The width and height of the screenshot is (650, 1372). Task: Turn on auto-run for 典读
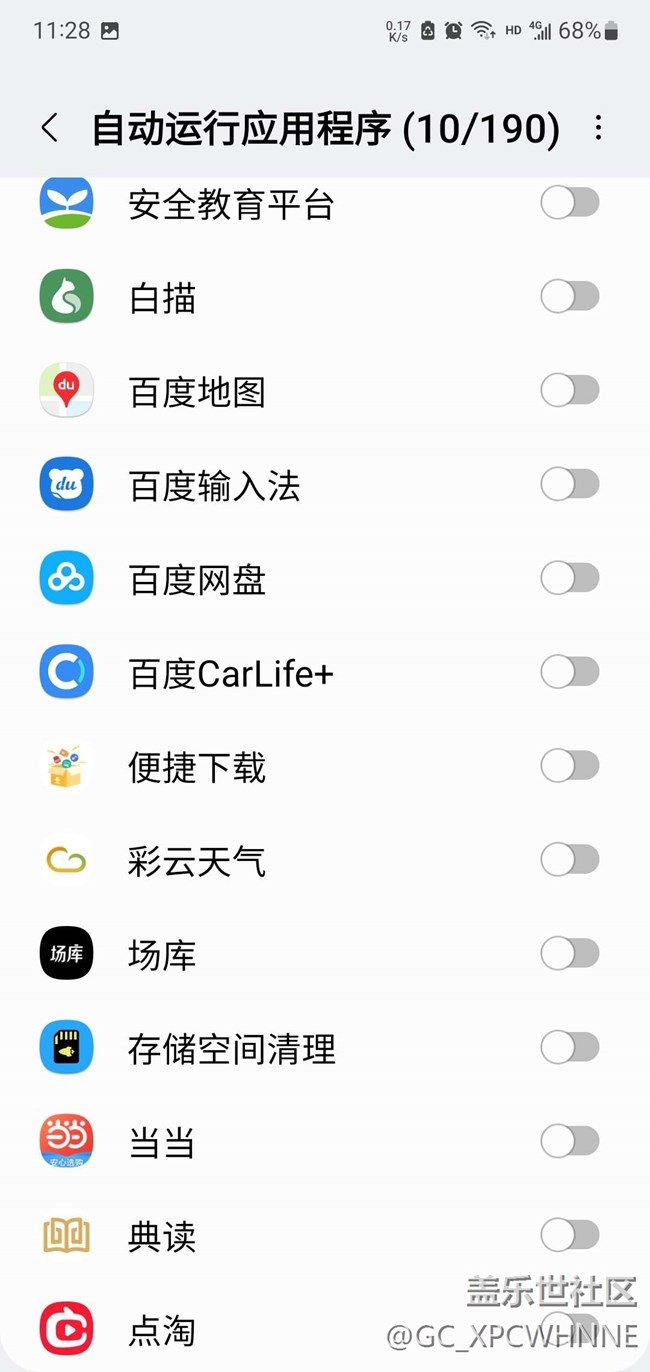pyautogui.click(x=569, y=1235)
